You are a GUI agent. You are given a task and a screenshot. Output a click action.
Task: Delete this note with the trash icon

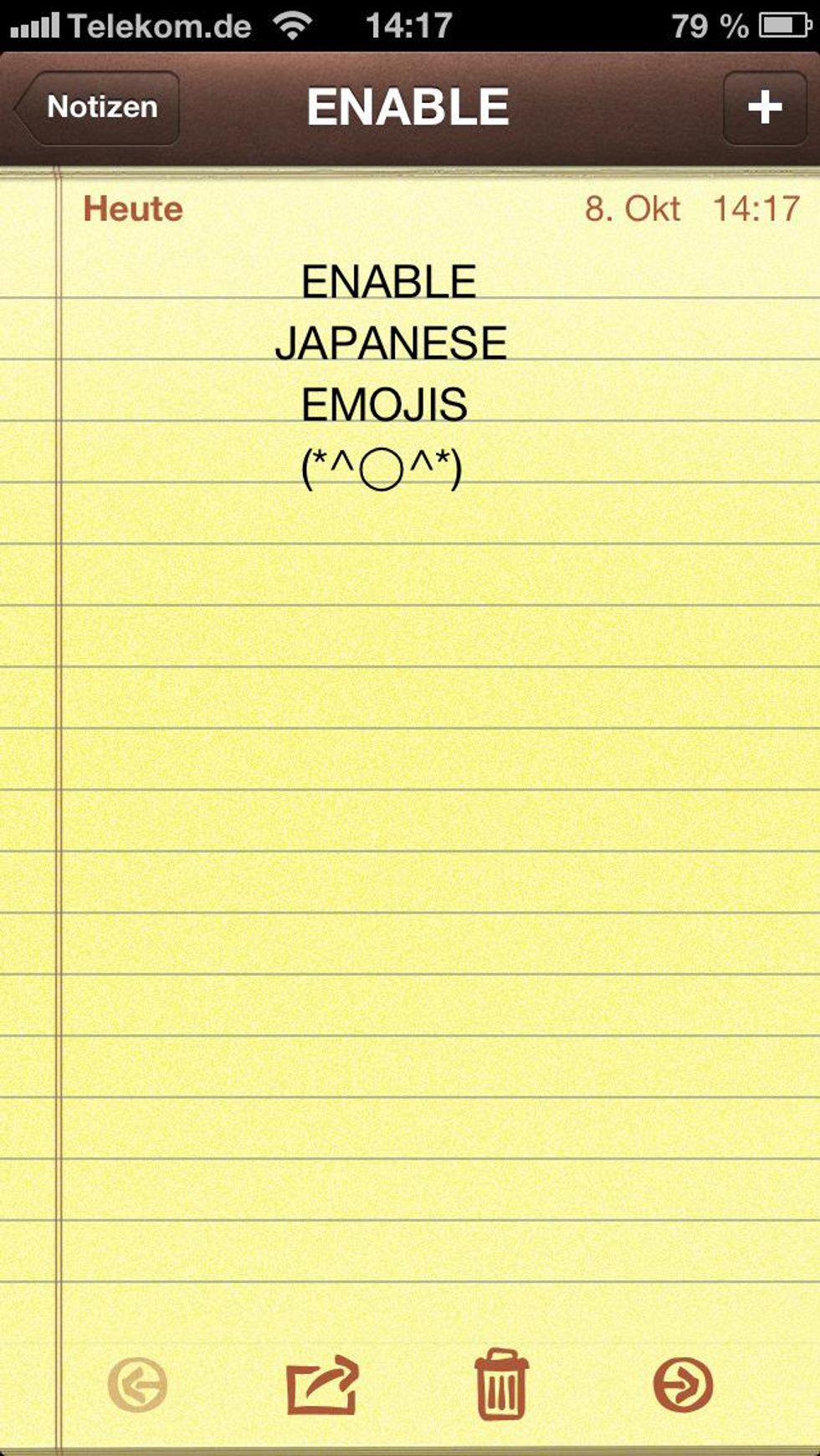click(x=501, y=1385)
